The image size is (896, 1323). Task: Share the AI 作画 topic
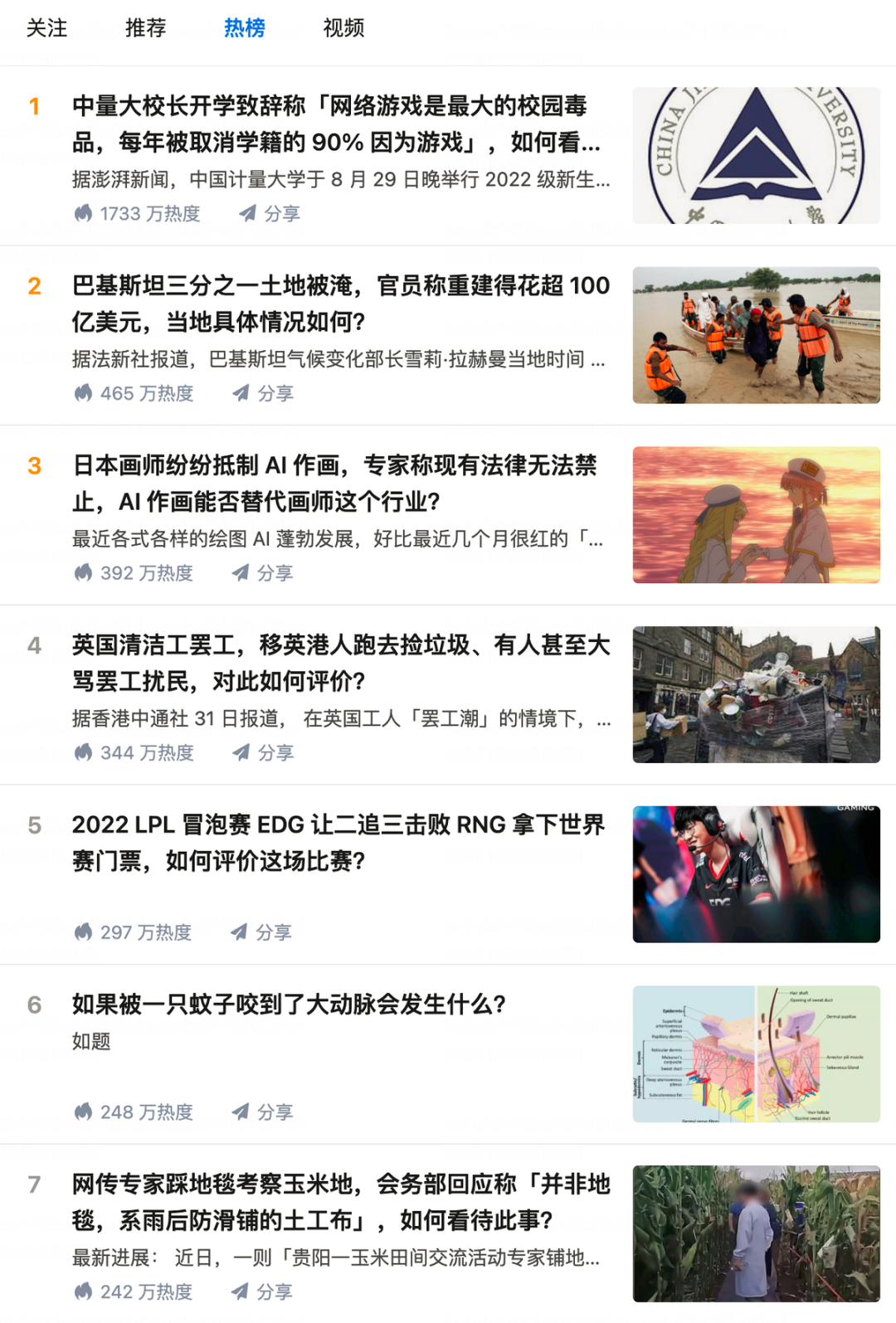coord(263,573)
